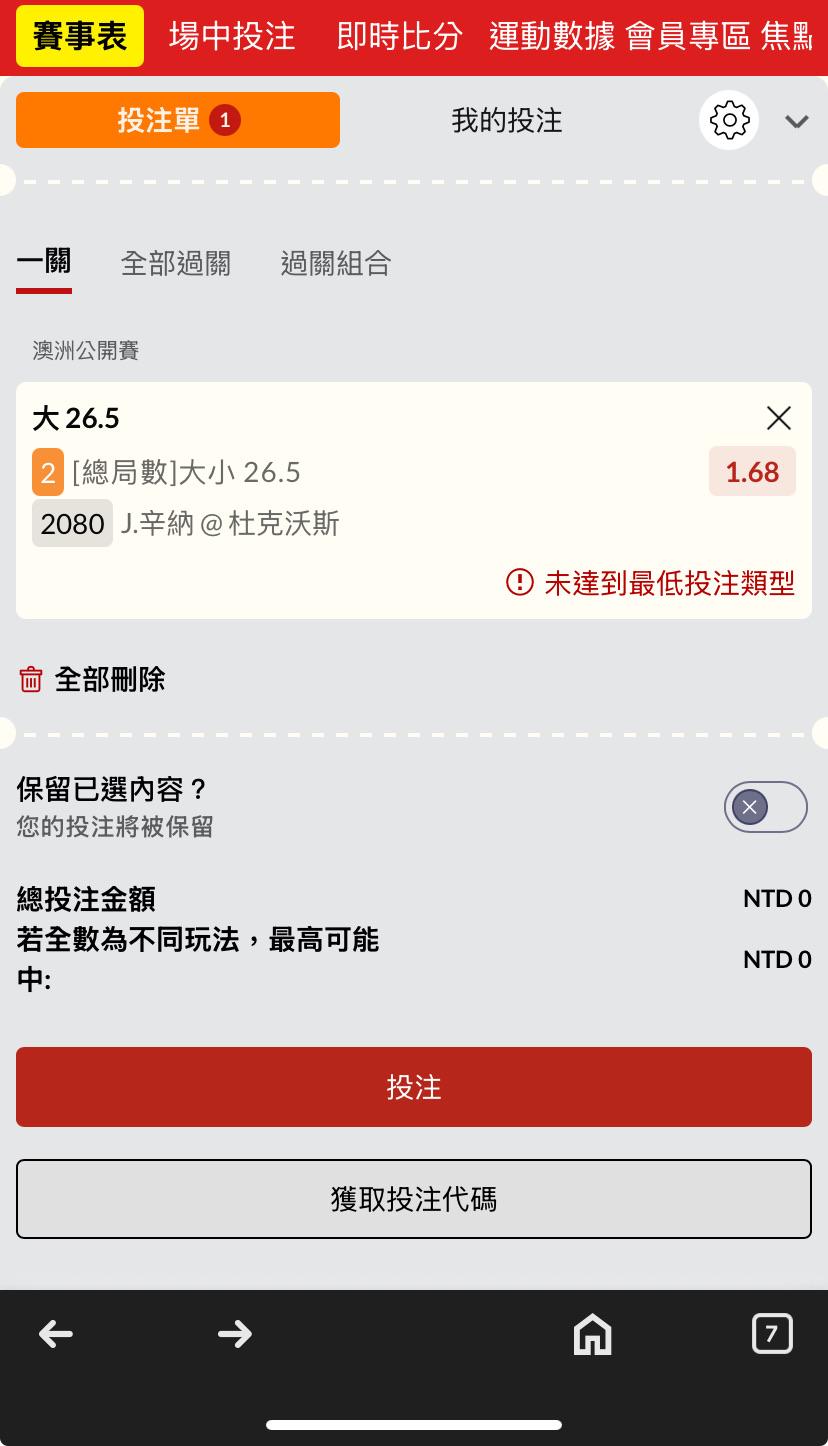Viewport: 828px width, 1446px height.
Task: Switch to the 我的投注 tab
Action: pos(507,121)
